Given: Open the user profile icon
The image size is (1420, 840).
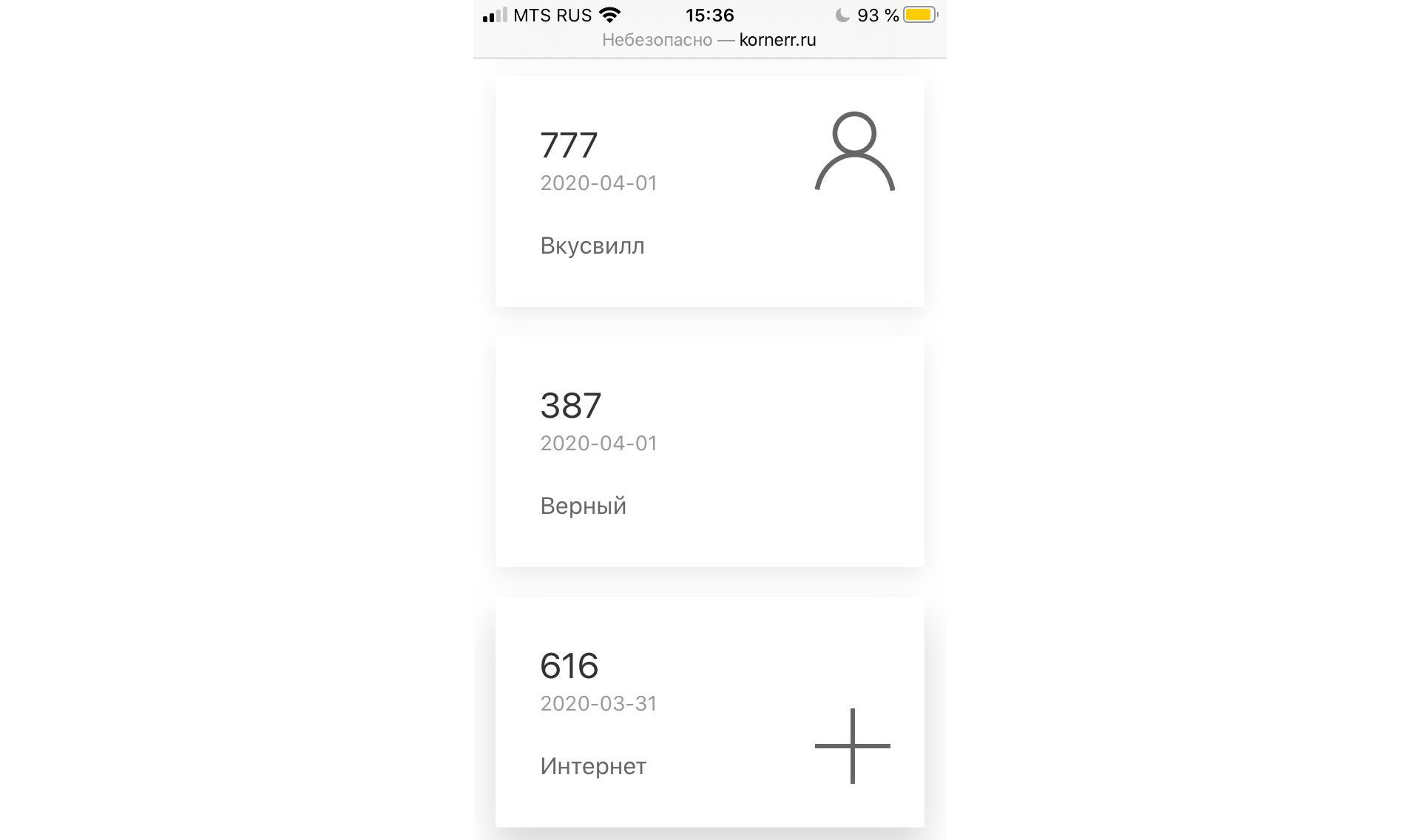Looking at the screenshot, I should (x=854, y=152).
